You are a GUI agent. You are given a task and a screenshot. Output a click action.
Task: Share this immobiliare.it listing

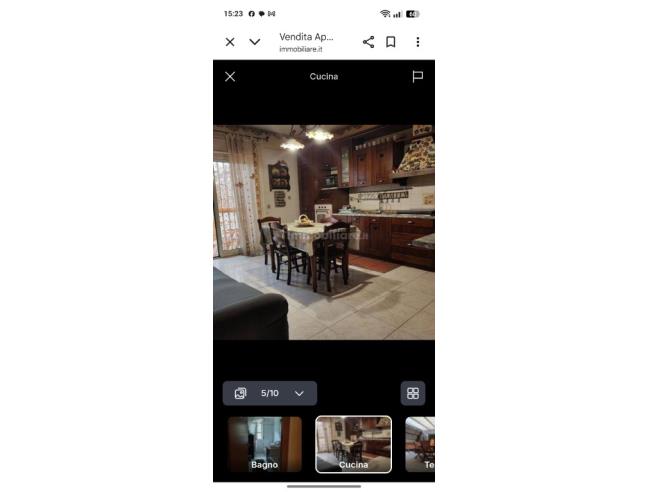(x=368, y=42)
